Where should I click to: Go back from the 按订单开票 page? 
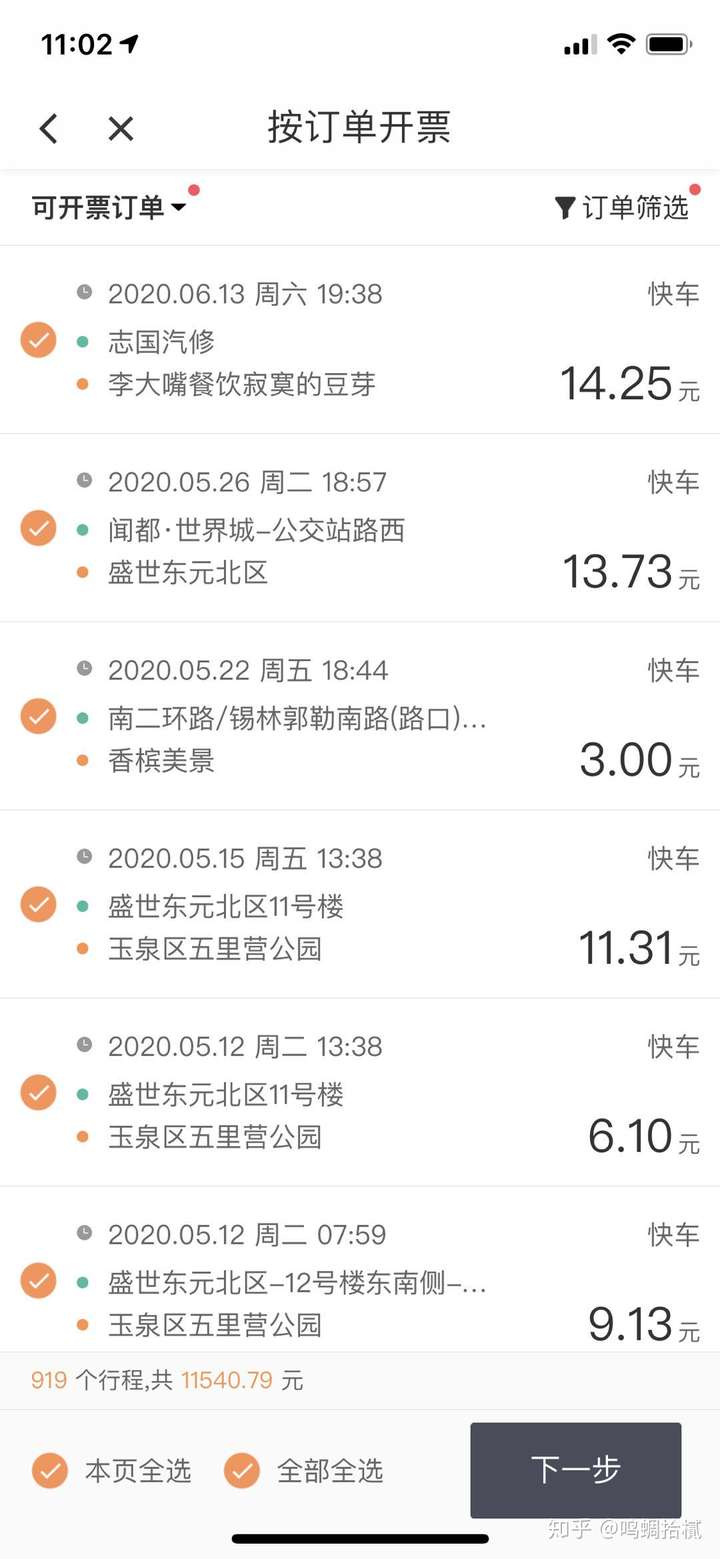49,128
